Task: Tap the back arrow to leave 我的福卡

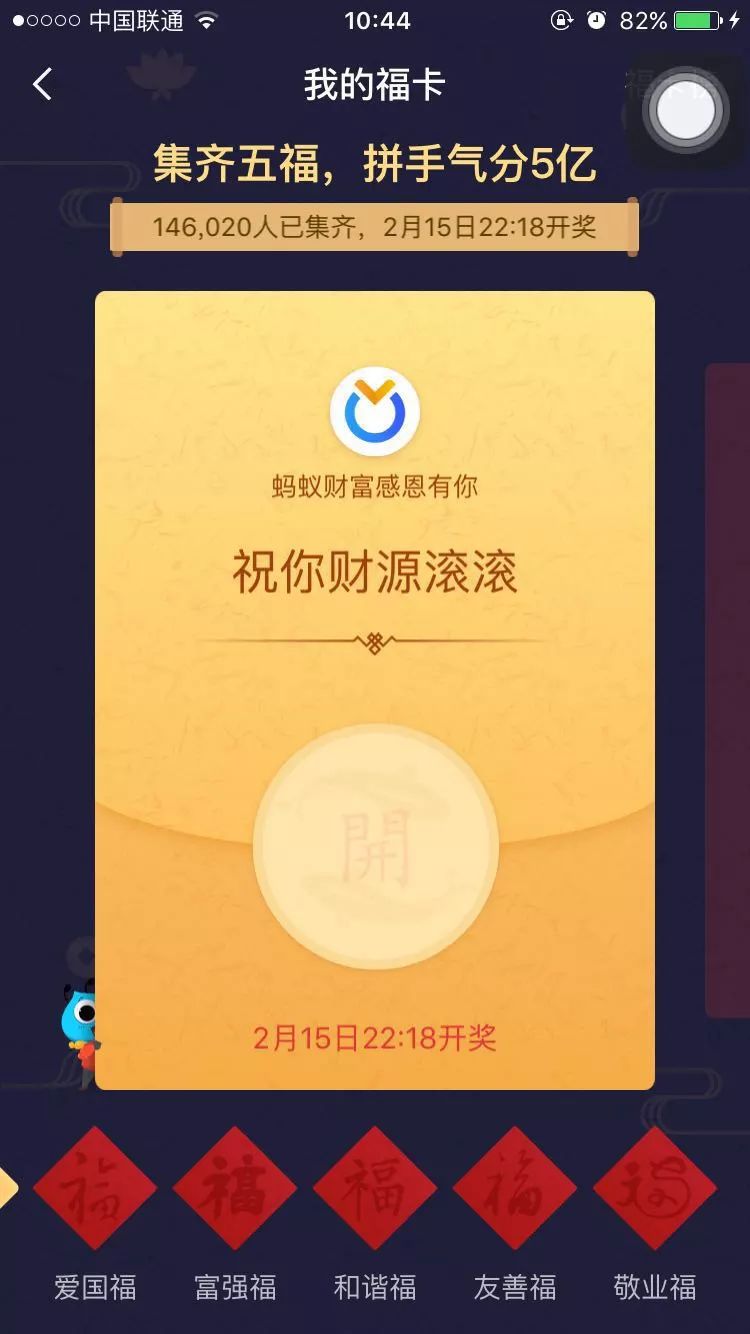Action: coord(42,85)
